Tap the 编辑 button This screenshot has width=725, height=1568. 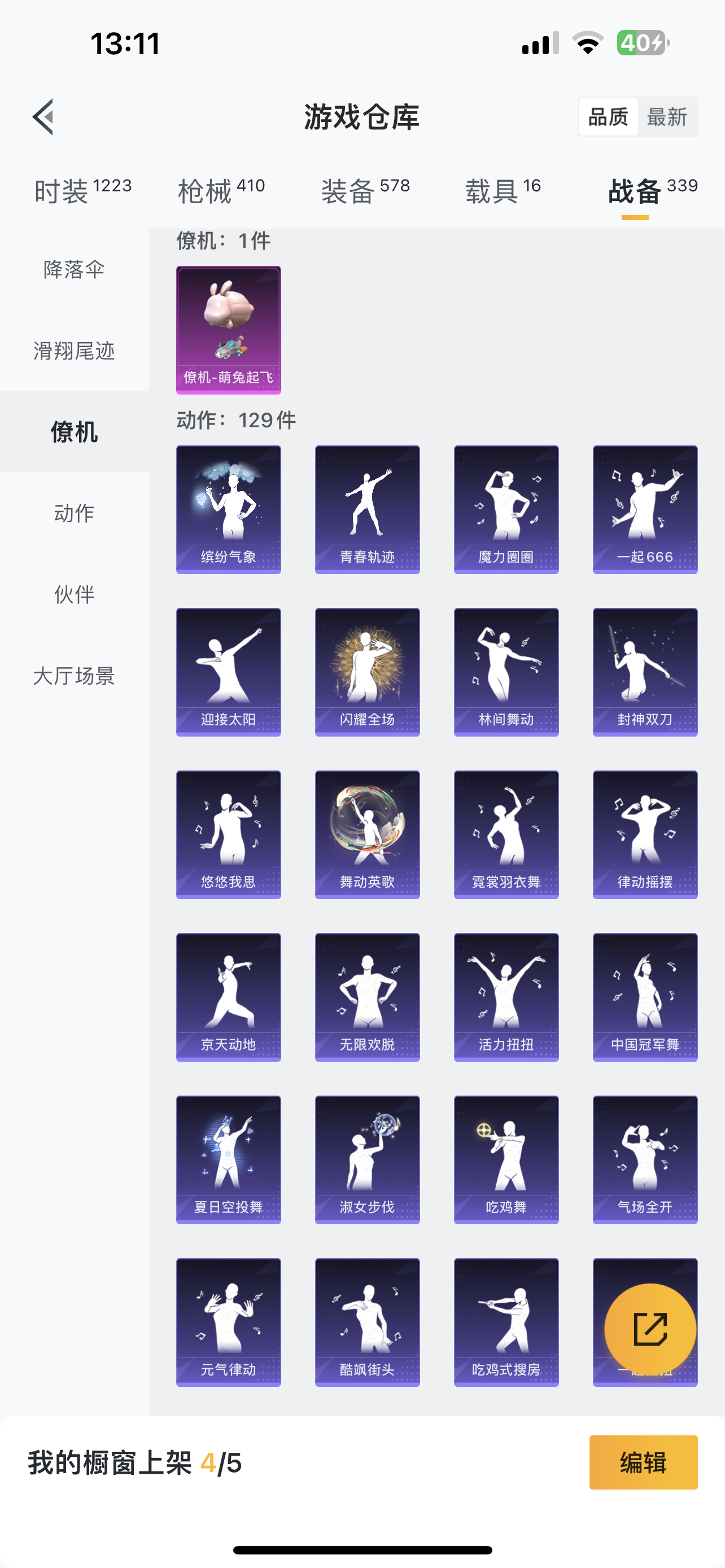(643, 1462)
